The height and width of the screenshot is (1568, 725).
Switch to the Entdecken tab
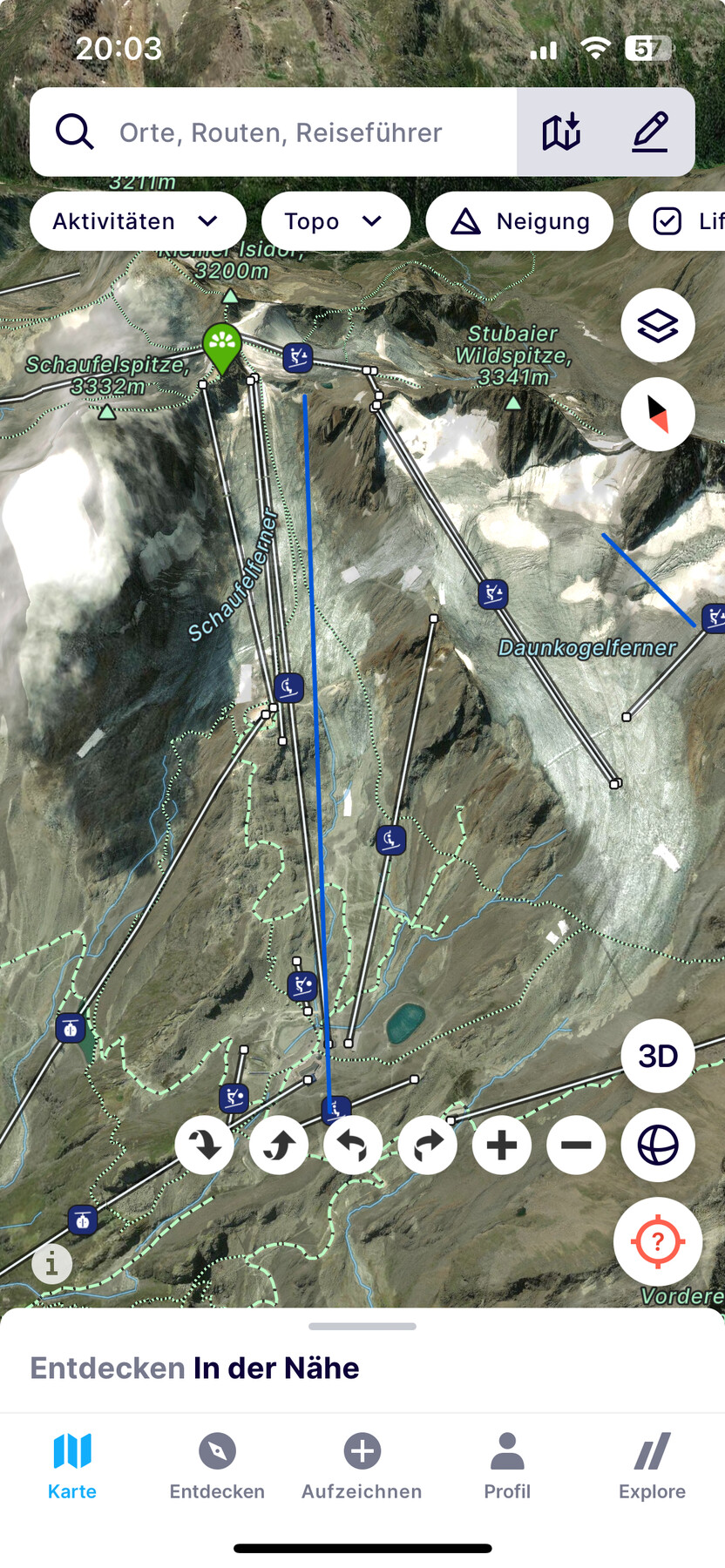(217, 1467)
